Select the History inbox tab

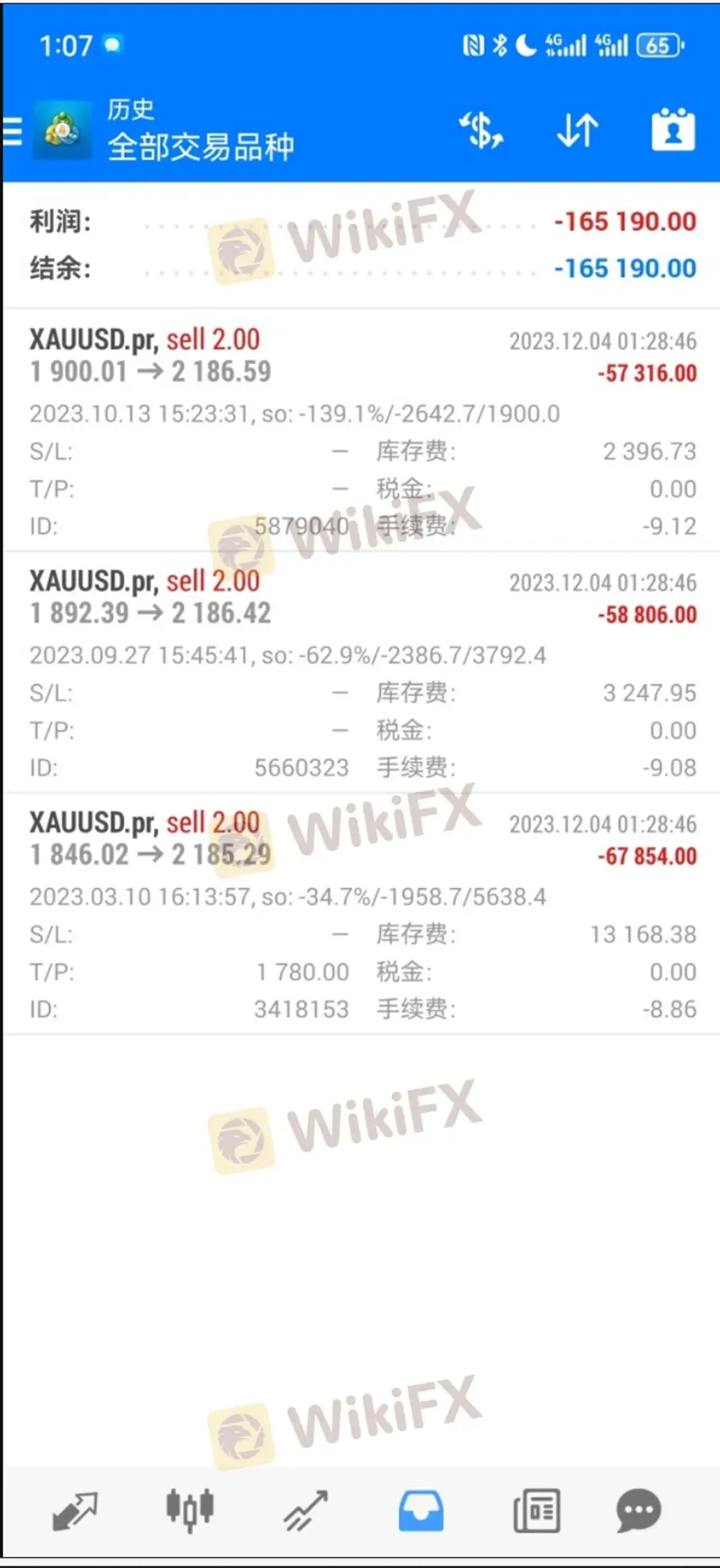coord(421,1510)
